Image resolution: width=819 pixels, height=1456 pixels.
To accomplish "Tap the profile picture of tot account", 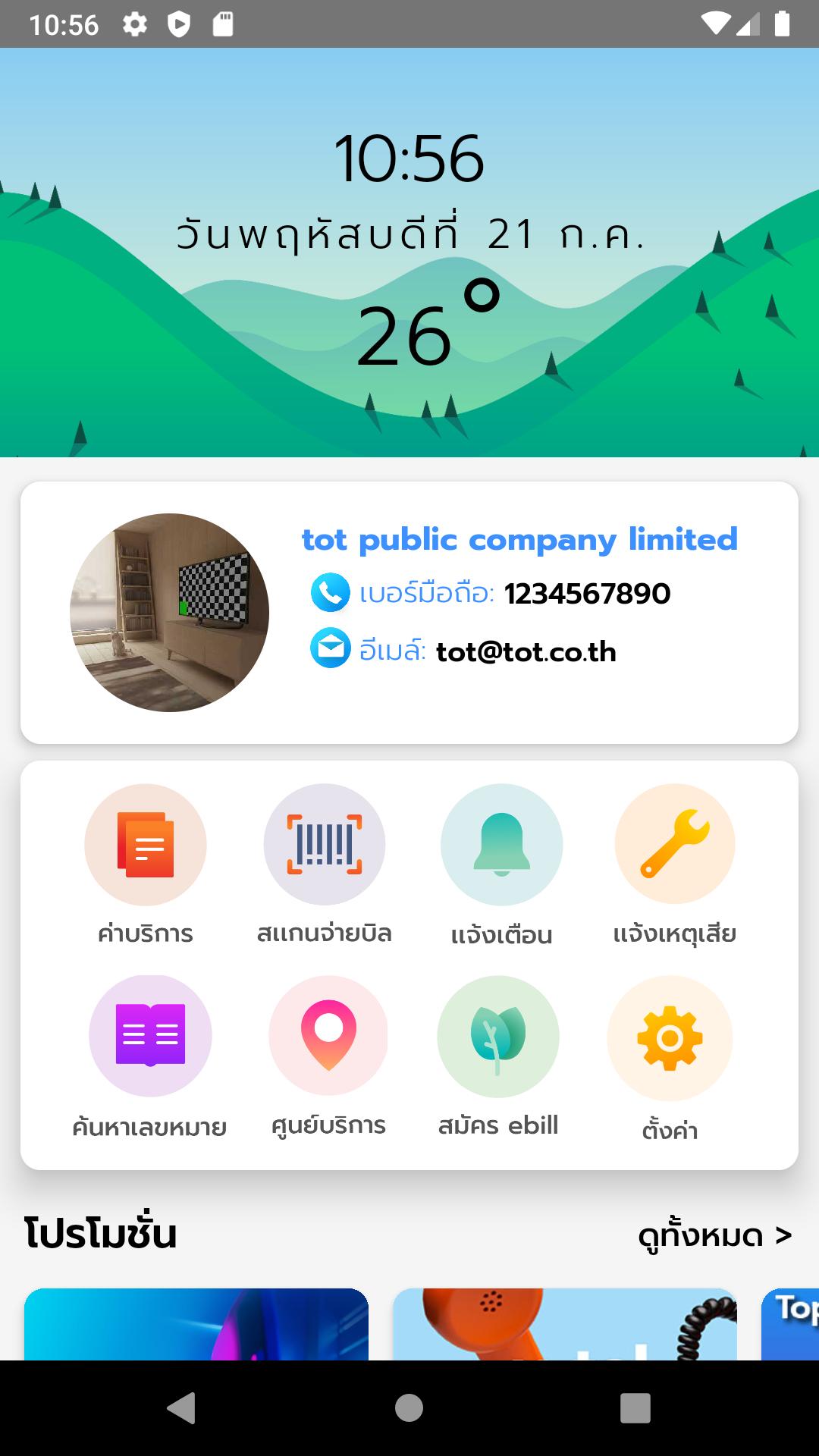I will [x=169, y=613].
